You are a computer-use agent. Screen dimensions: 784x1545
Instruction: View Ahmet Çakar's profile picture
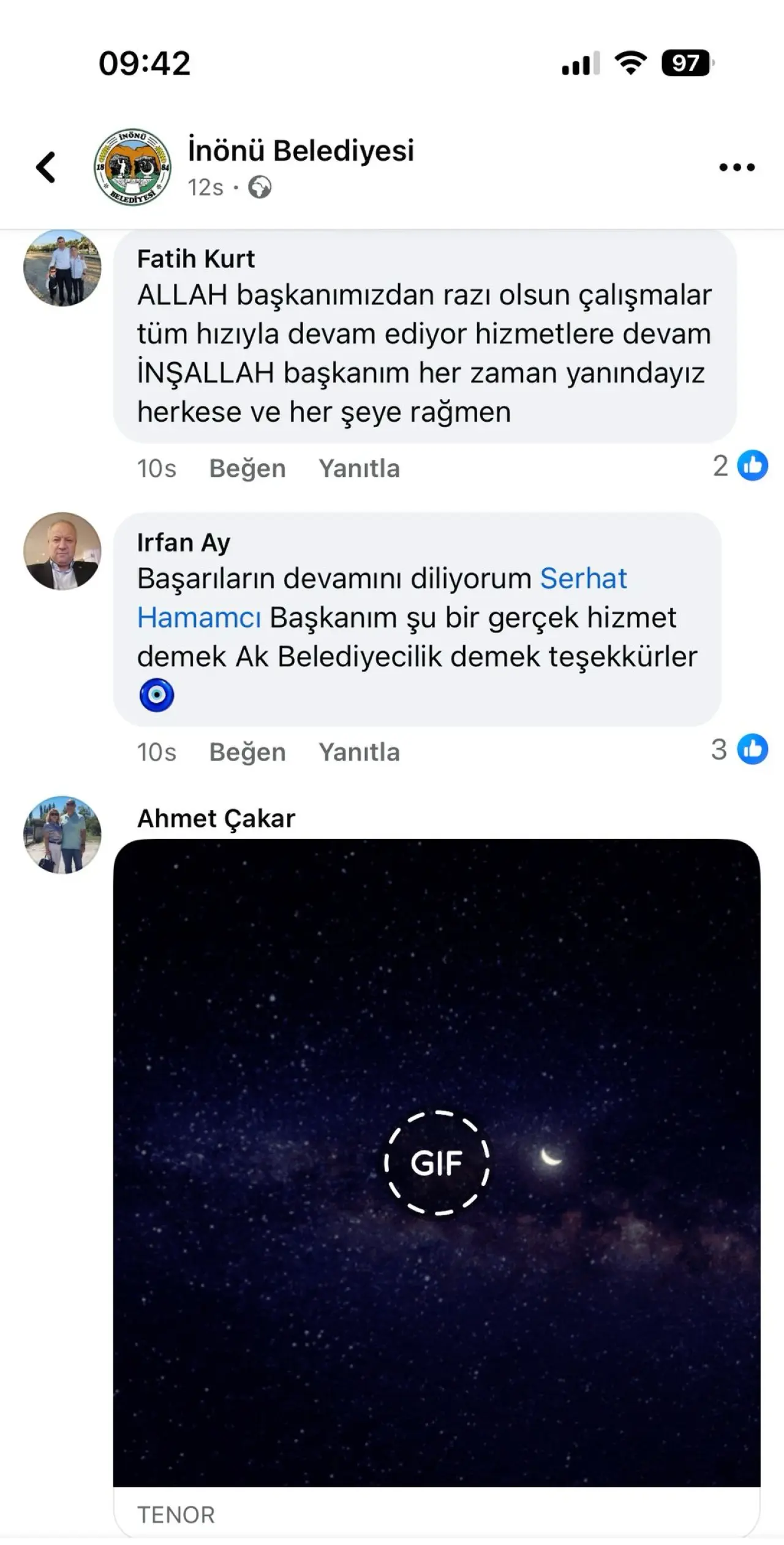(62, 835)
